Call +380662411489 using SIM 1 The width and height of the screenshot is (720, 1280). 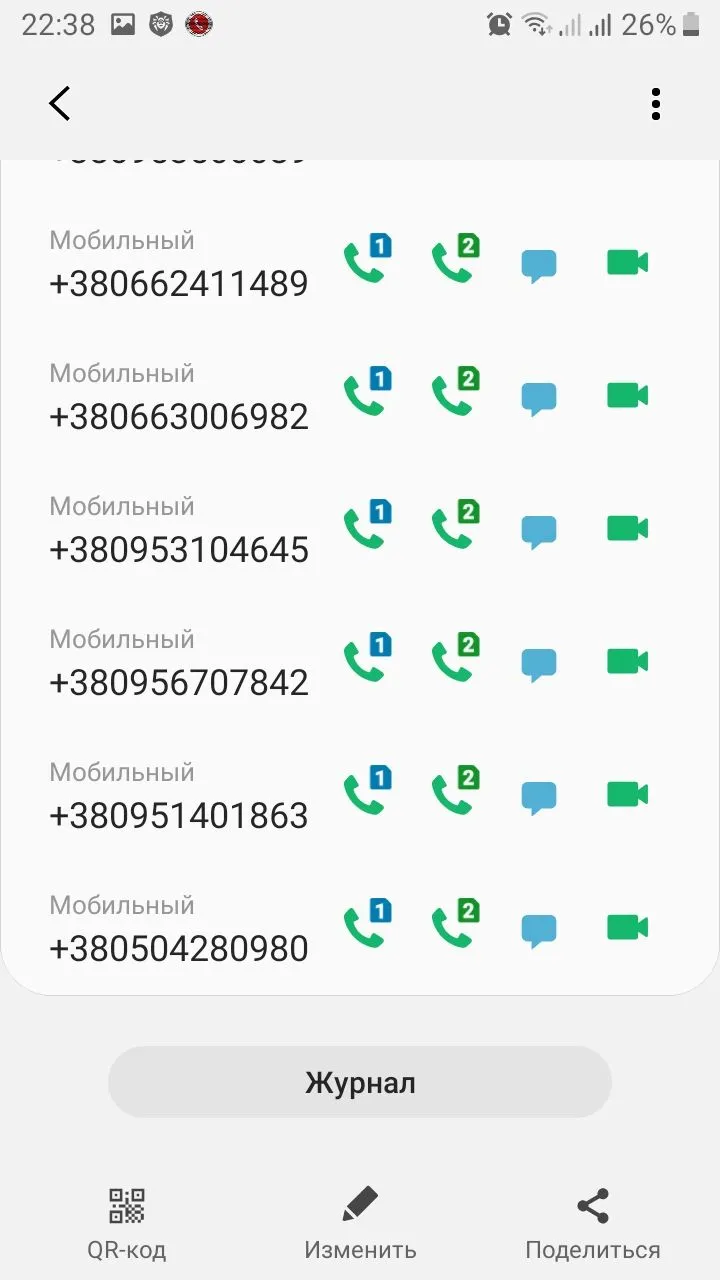pyautogui.click(x=366, y=262)
